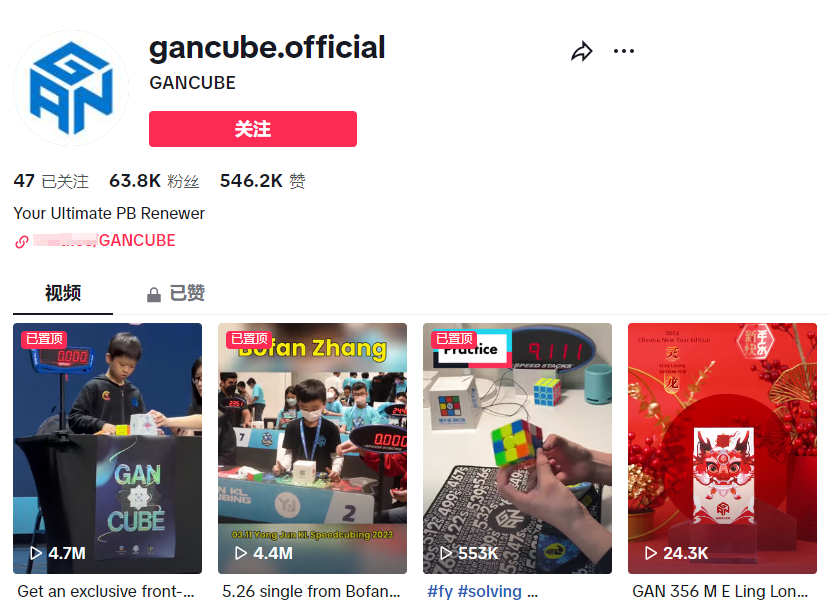Play the pinned video with 4.7M views
Image resolution: width=829 pixels, height=612 pixels.
tap(107, 448)
